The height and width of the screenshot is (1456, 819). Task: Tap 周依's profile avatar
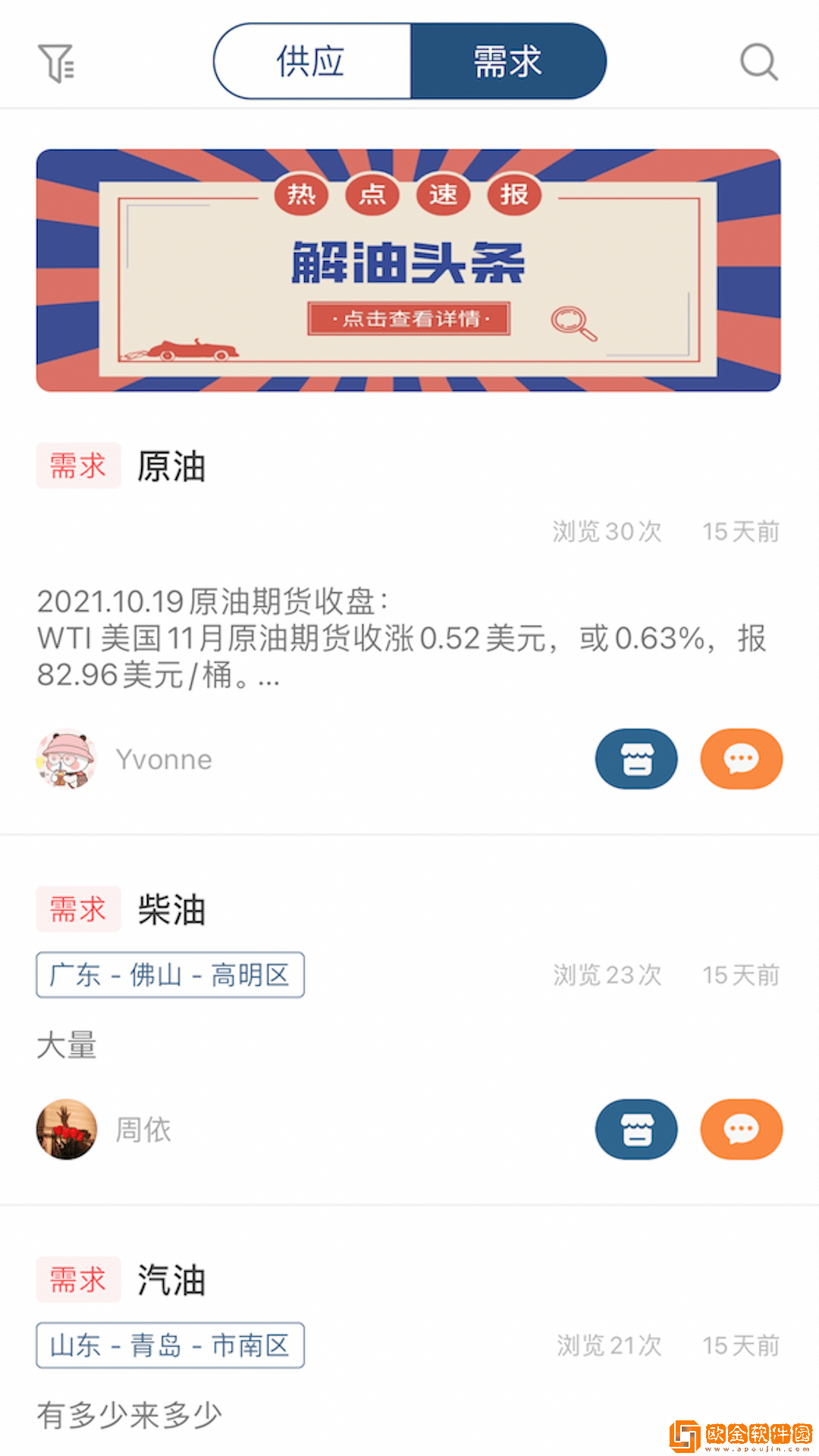(67, 1129)
